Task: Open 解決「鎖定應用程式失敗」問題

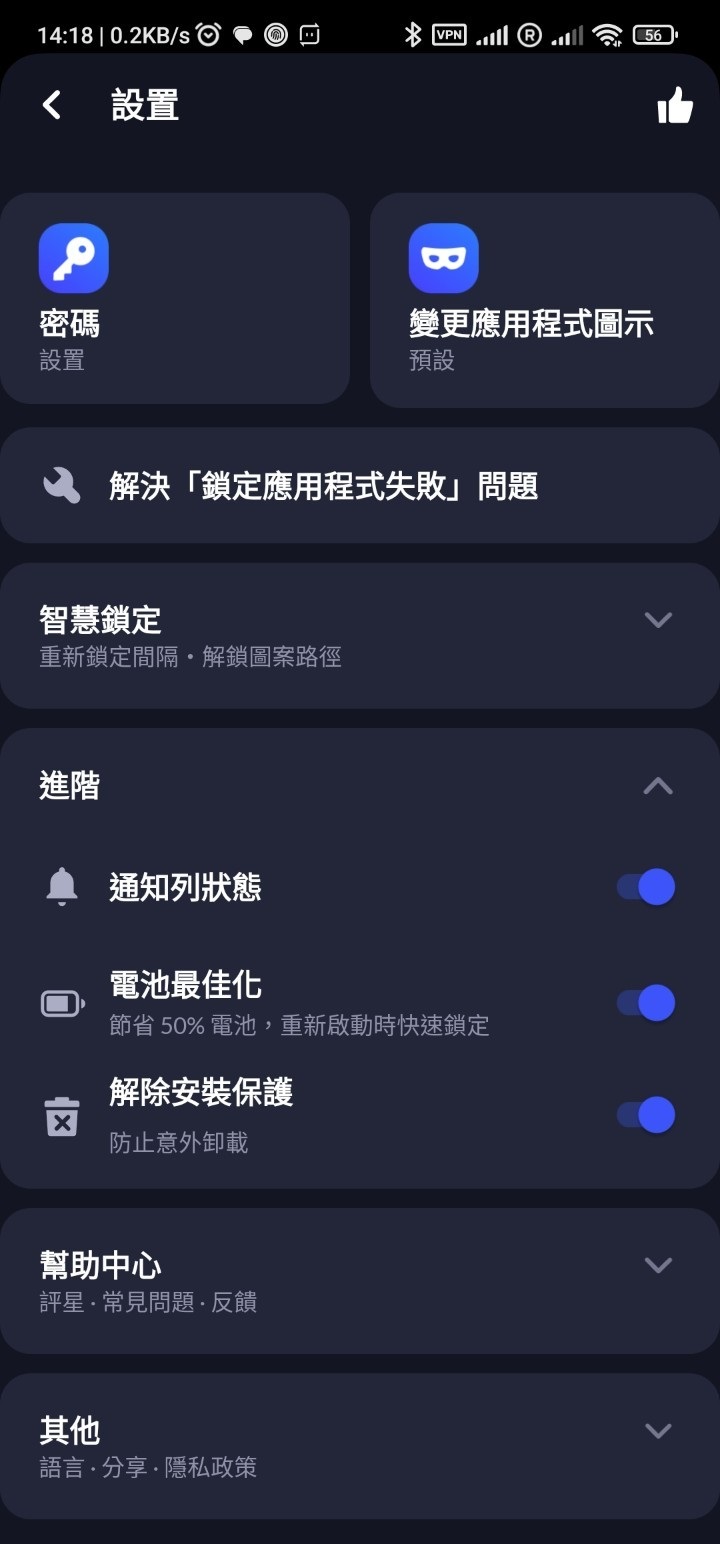Action: coord(360,485)
